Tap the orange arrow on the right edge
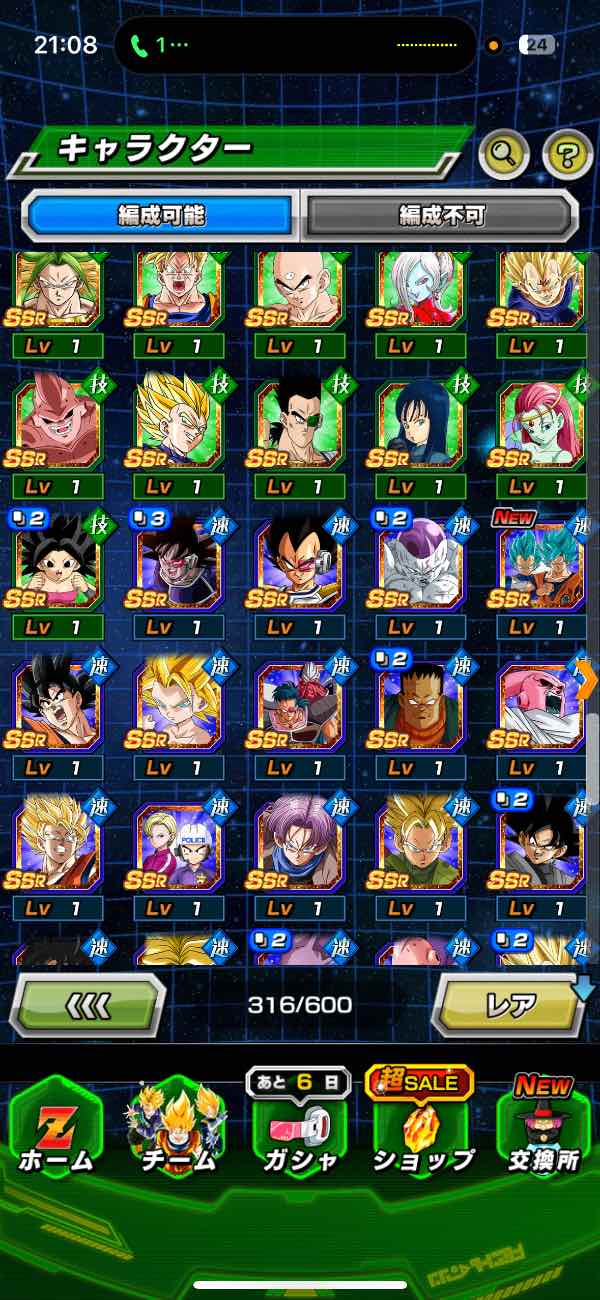This screenshot has height=1300, width=600. (587, 680)
